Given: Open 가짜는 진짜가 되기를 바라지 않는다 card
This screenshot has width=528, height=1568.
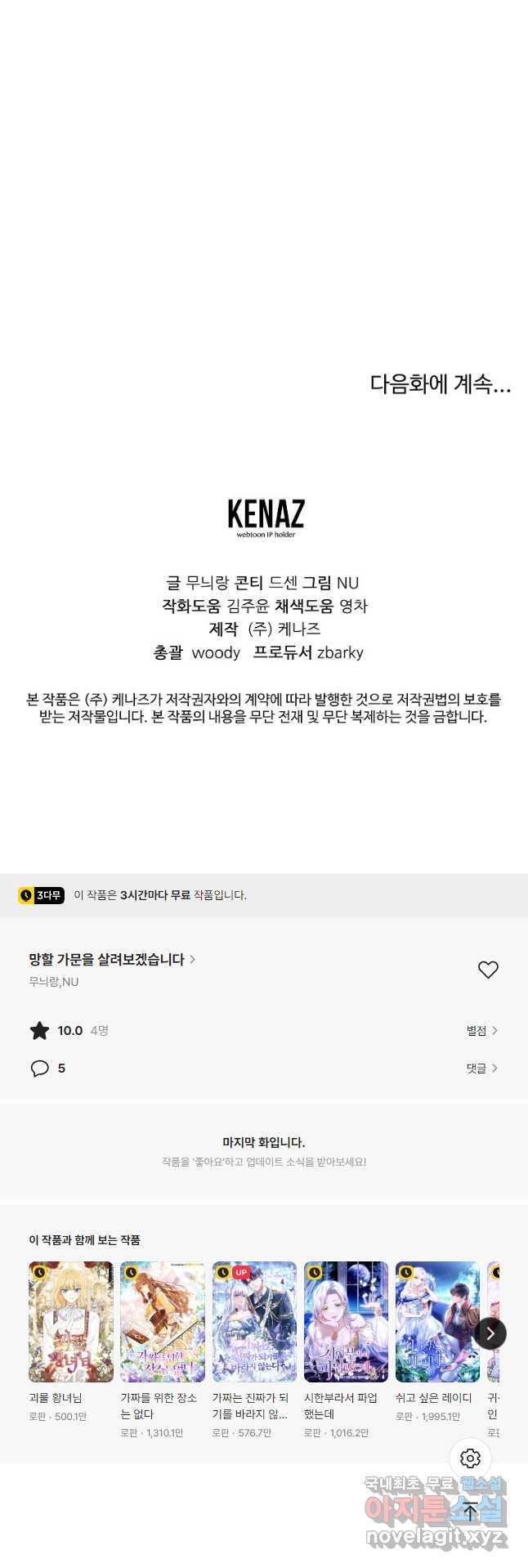Looking at the screenshot, I should click(254, 1322).
